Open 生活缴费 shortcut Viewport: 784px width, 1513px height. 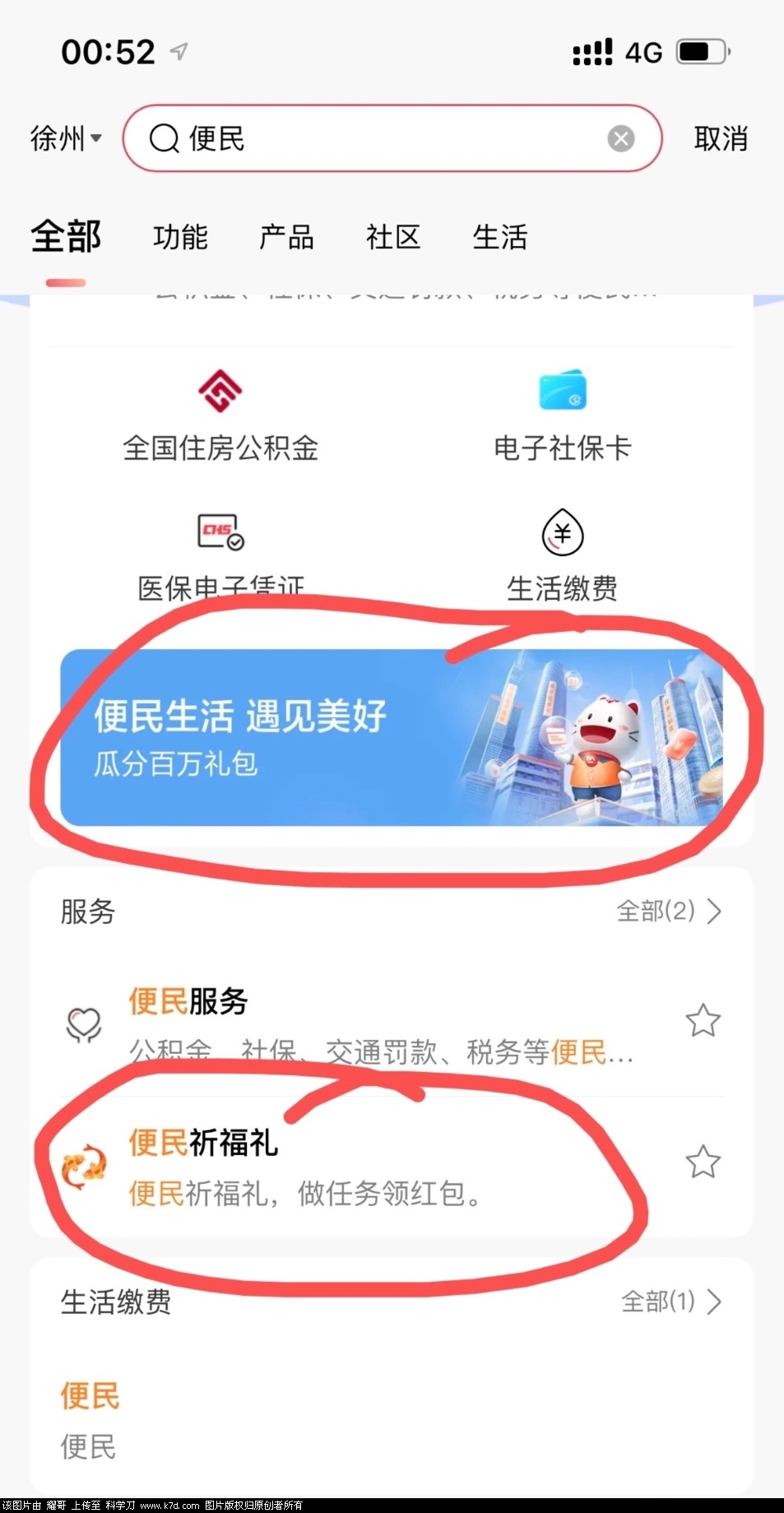point(562,555)
